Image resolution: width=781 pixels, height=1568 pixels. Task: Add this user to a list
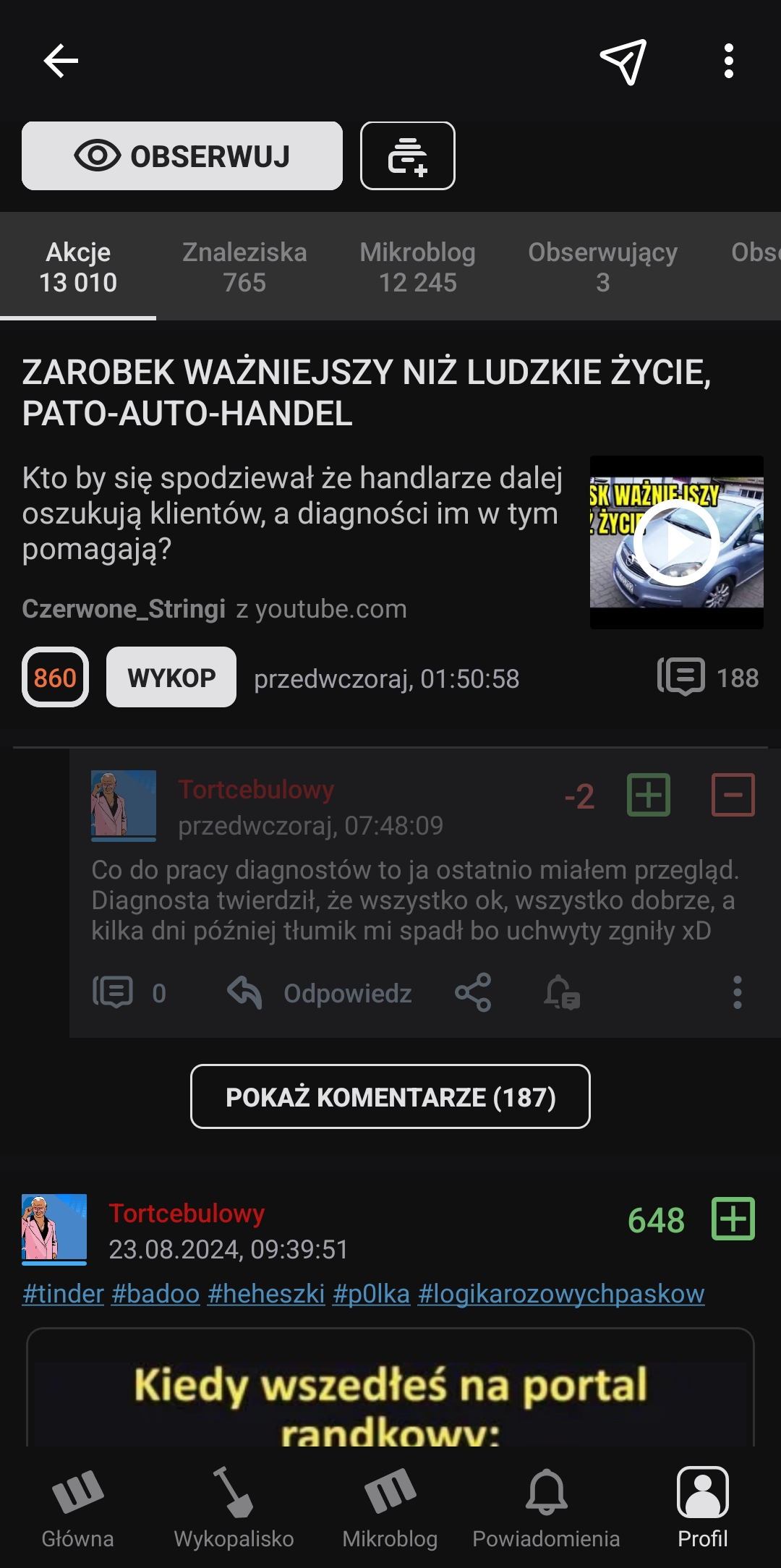pyautogui.click(x=408, y=156)
